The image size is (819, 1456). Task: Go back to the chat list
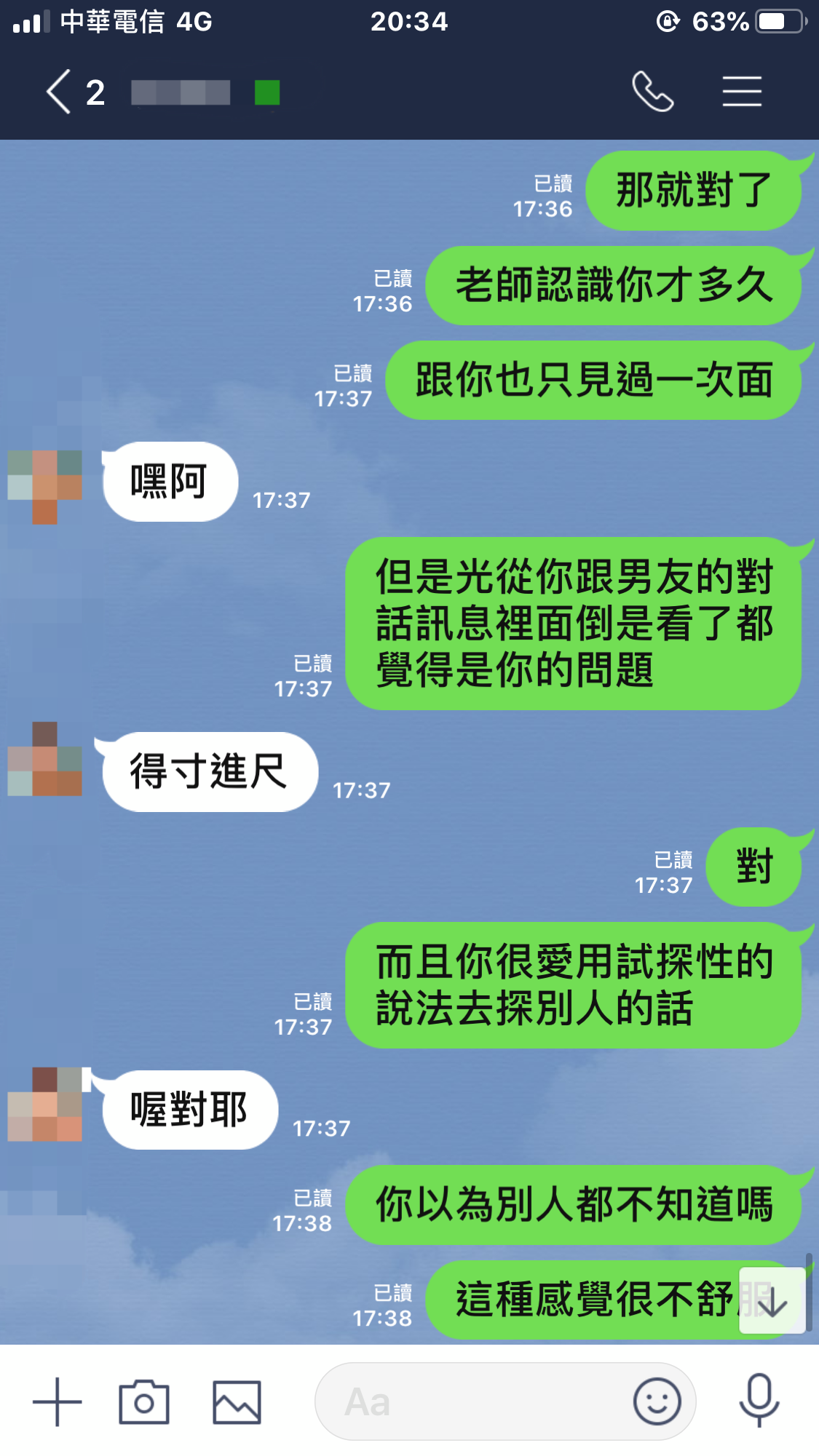click(x=60, y=92)
